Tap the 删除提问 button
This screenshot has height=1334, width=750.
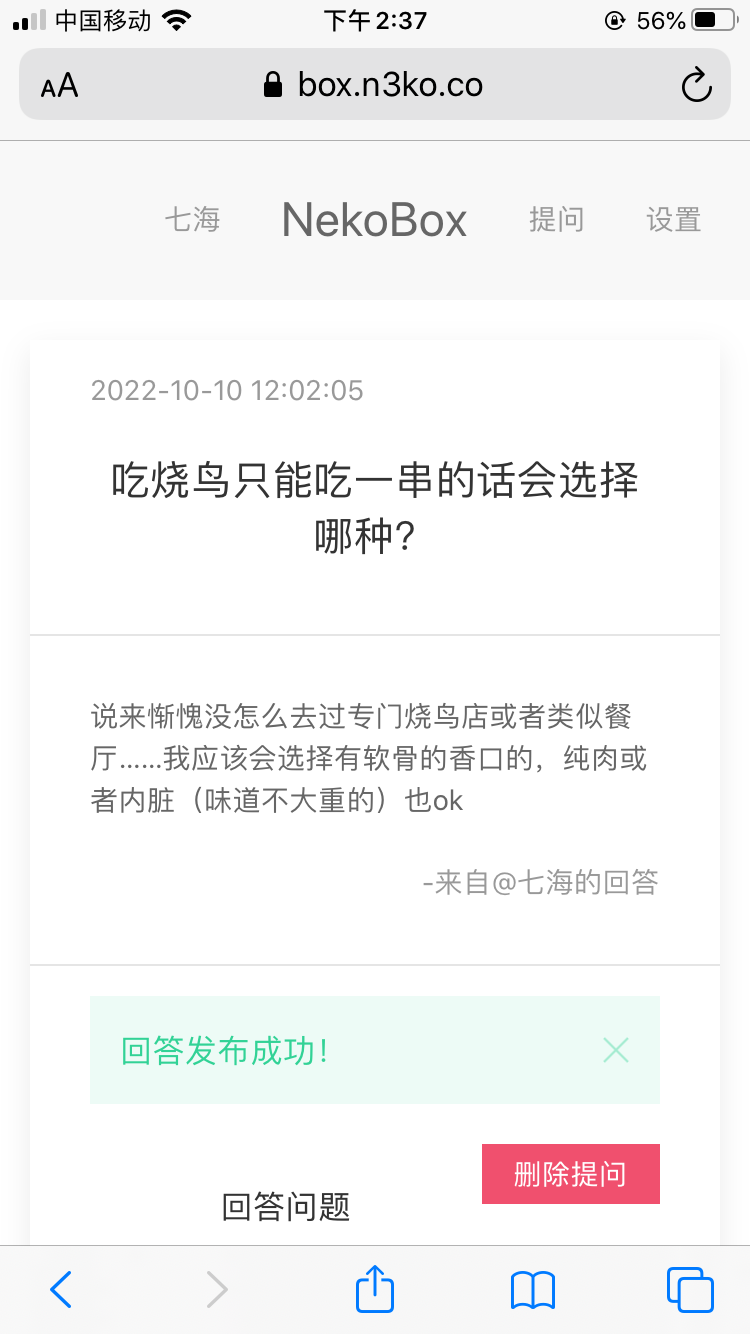pyautogui.click(x=570, y=1174)
